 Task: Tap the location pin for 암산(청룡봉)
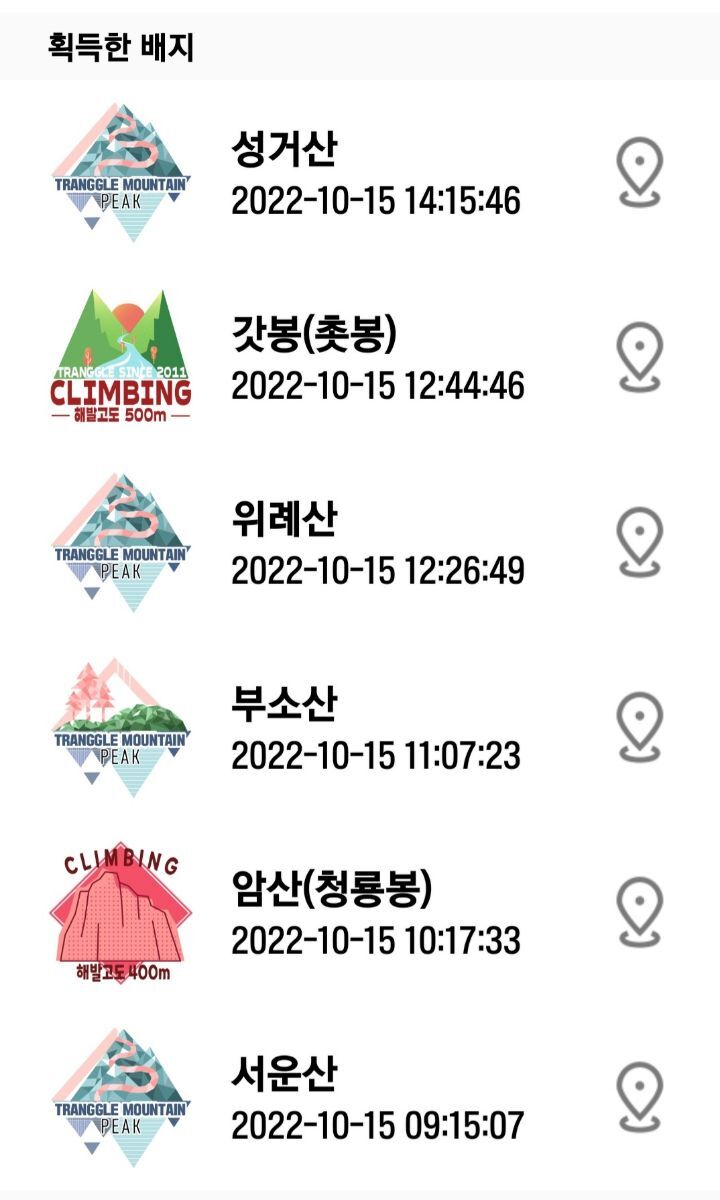(639, 912)
